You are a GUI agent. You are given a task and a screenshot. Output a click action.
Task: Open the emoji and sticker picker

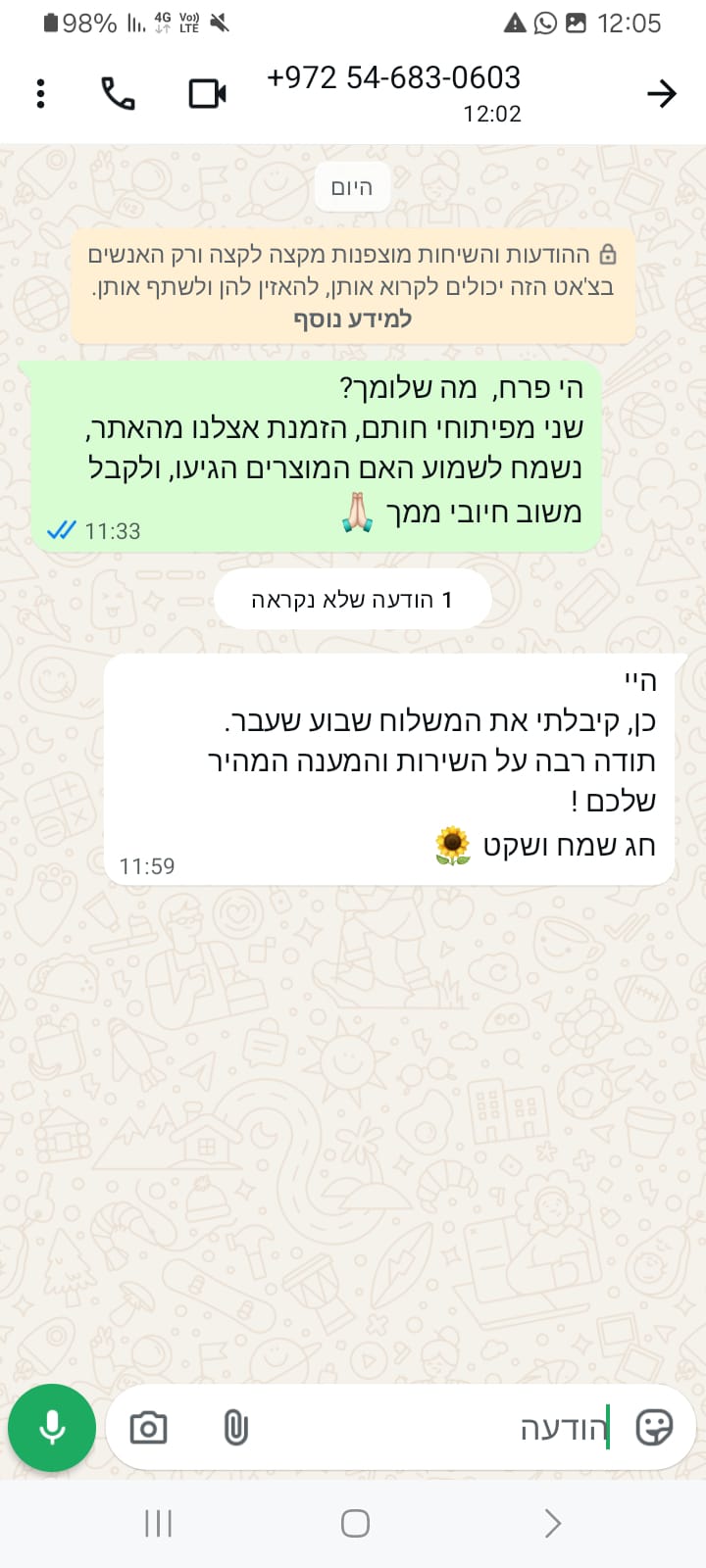[654, 1428]
